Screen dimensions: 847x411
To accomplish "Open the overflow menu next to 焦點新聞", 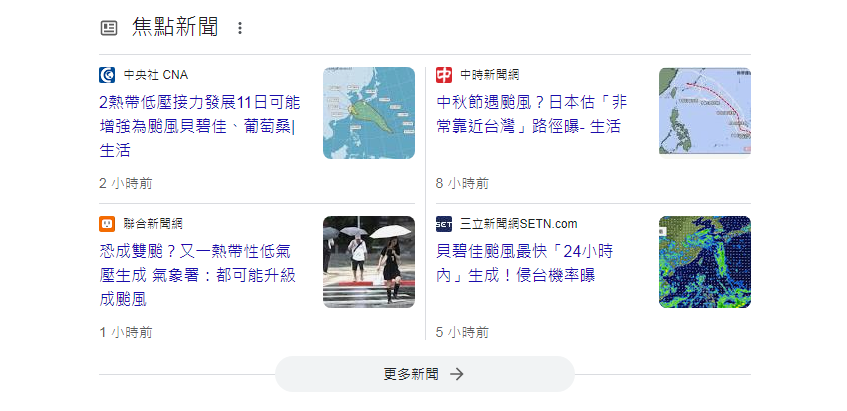I will coord(239,28).
